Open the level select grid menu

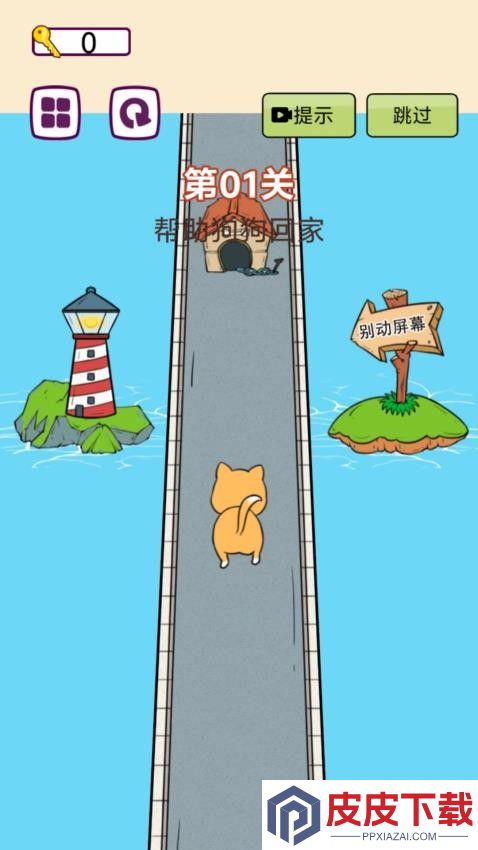(55, 113)
